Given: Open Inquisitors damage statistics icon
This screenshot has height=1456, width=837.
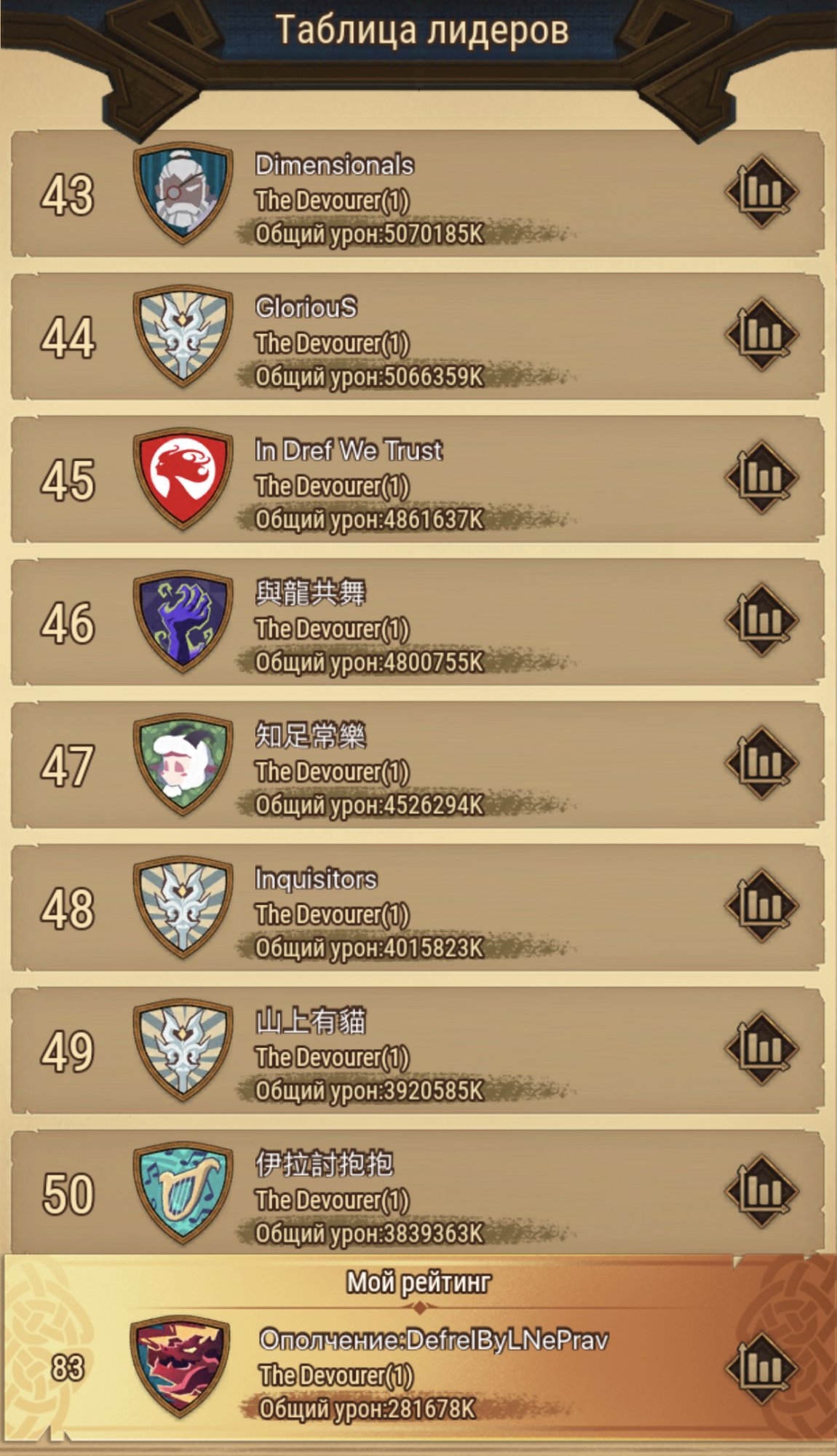Looking at the screenshot, I should coord(762,905).
